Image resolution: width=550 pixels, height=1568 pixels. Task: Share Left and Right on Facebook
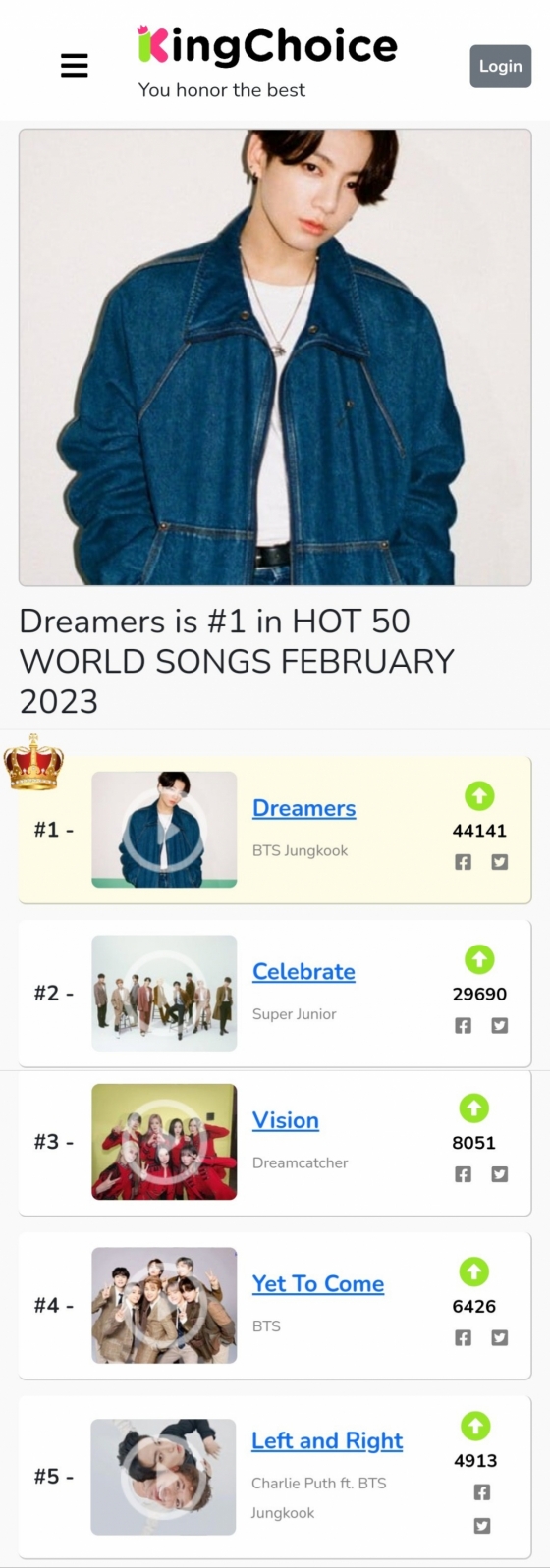(482, 1492)
